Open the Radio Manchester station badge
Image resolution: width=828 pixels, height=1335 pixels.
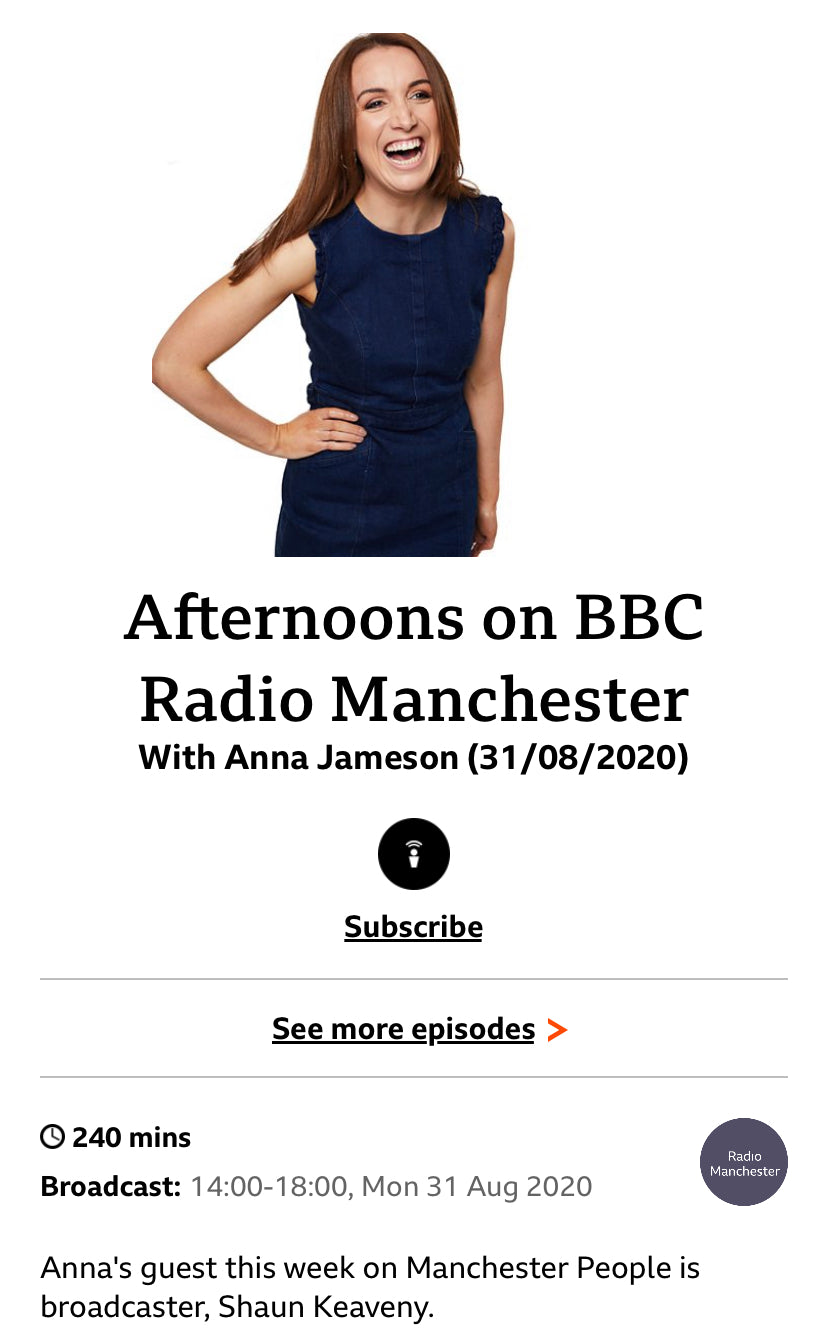[743, 1162]
